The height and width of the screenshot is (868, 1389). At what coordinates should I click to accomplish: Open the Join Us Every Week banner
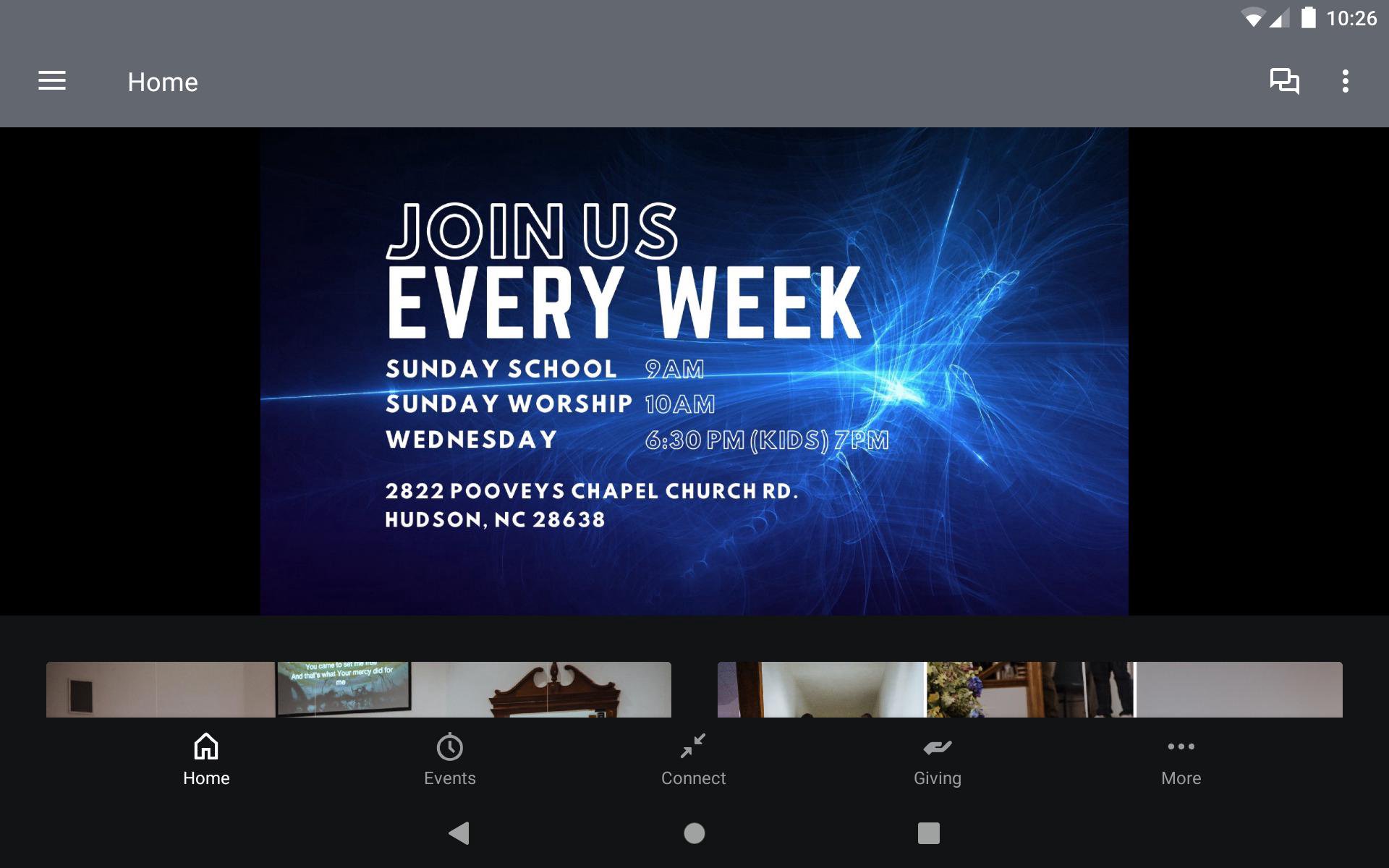point(694,371)
